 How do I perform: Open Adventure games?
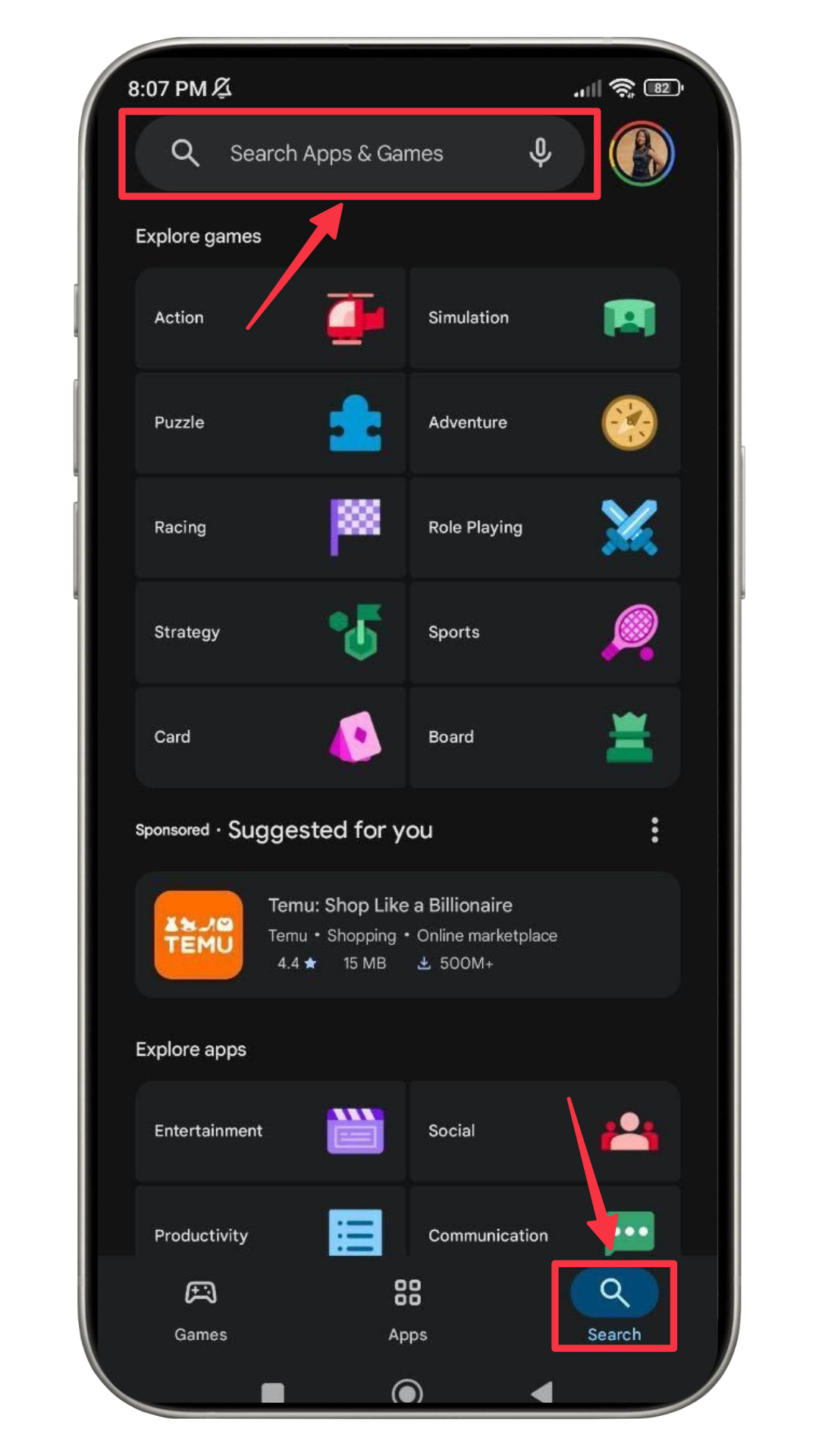point(544,422)
